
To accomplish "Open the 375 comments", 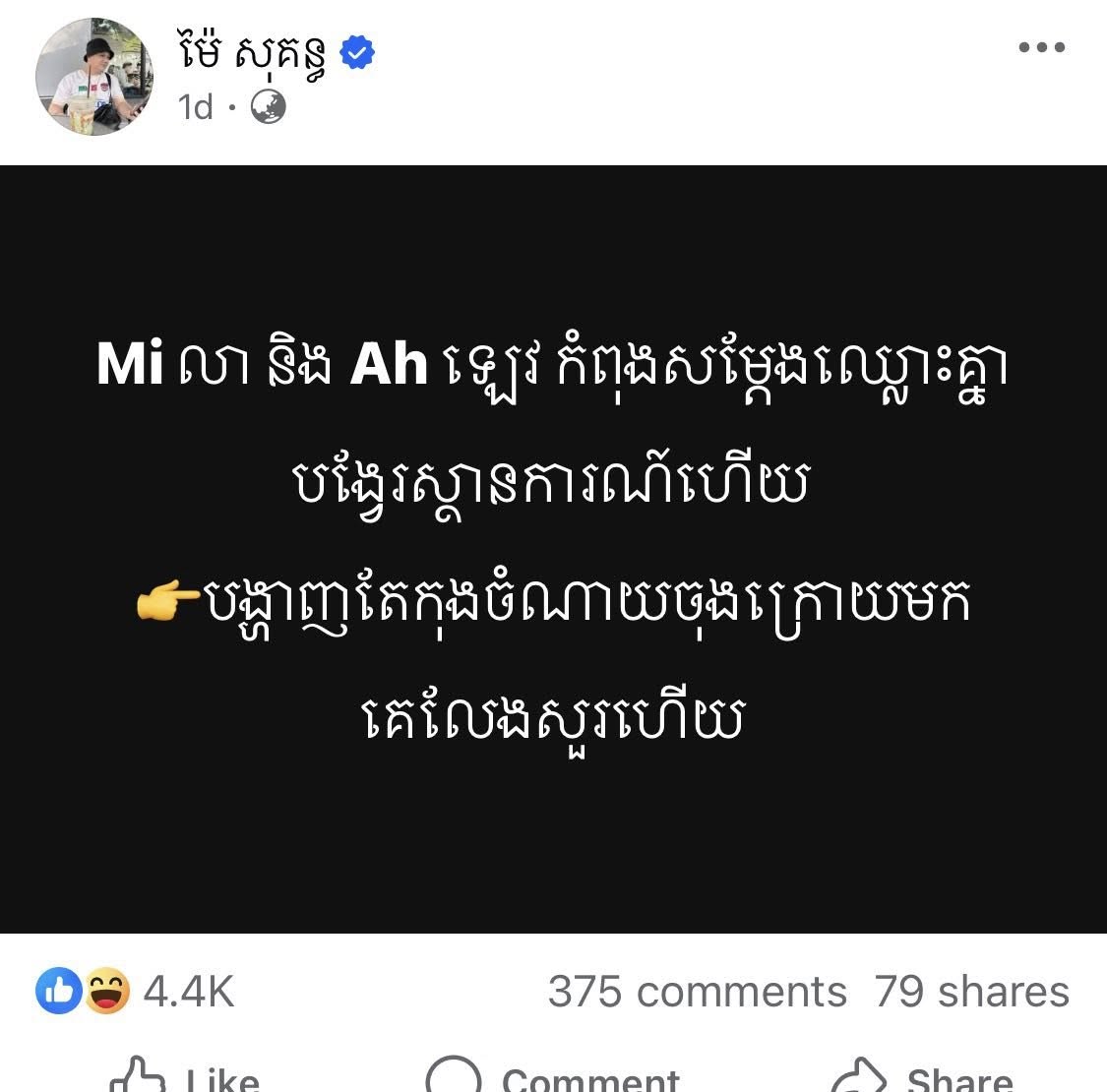I will [697, 992].
